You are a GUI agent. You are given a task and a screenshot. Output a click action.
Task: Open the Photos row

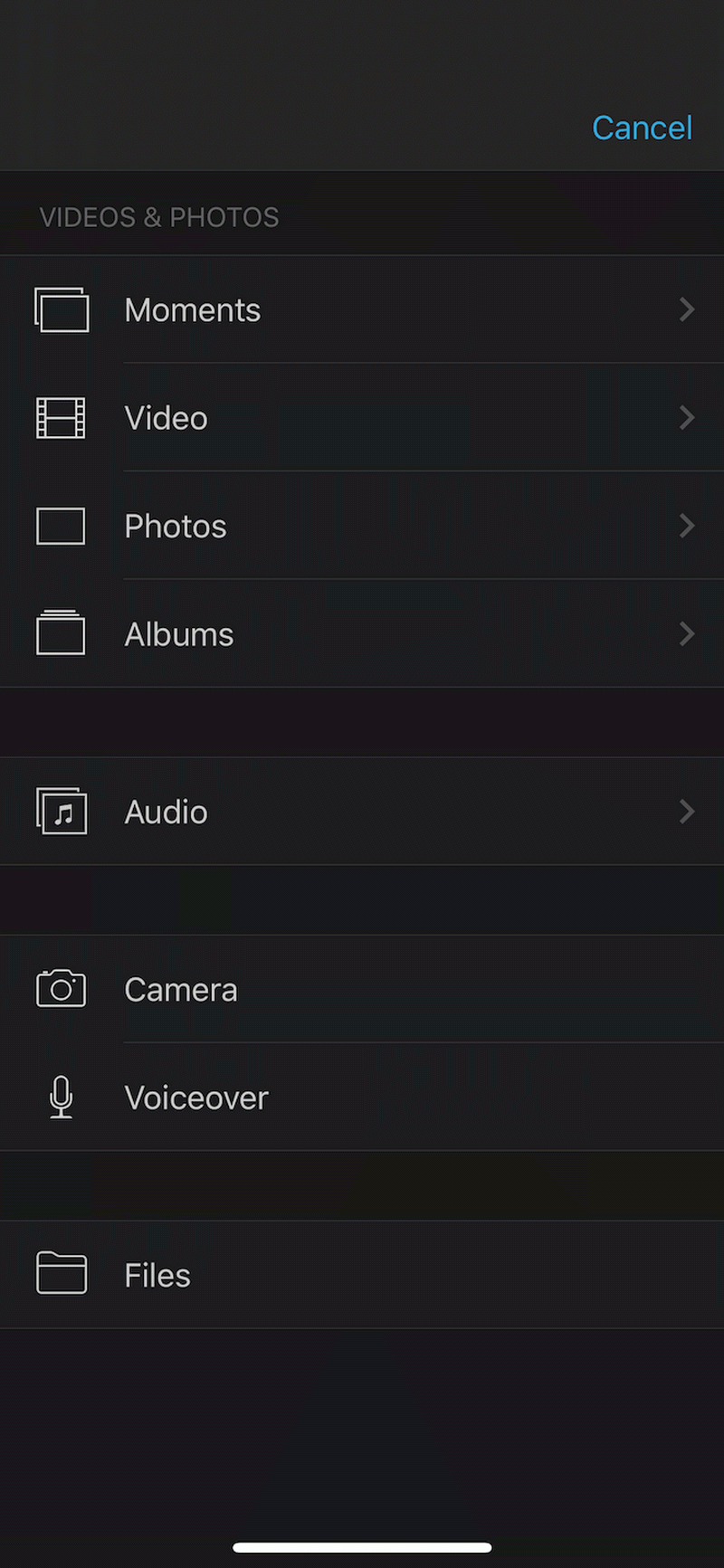point(362,526)
